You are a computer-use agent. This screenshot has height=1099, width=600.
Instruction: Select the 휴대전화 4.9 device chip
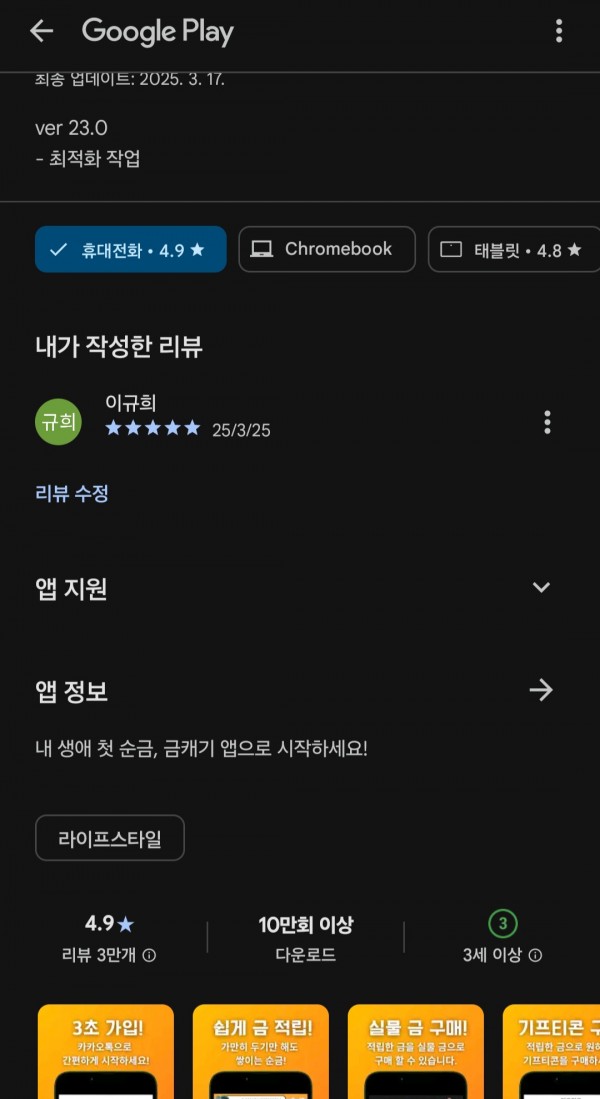click(131, 250)
